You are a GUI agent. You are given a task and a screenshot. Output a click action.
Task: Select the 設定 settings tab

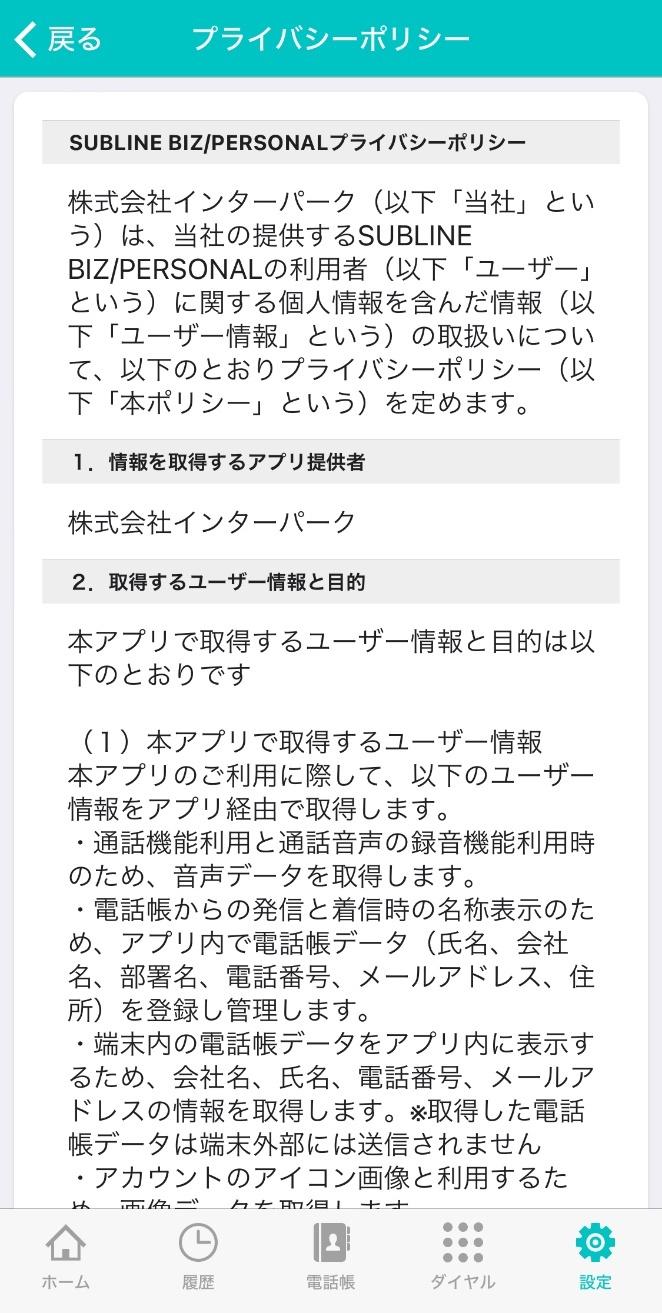(x=595, y=1256)
